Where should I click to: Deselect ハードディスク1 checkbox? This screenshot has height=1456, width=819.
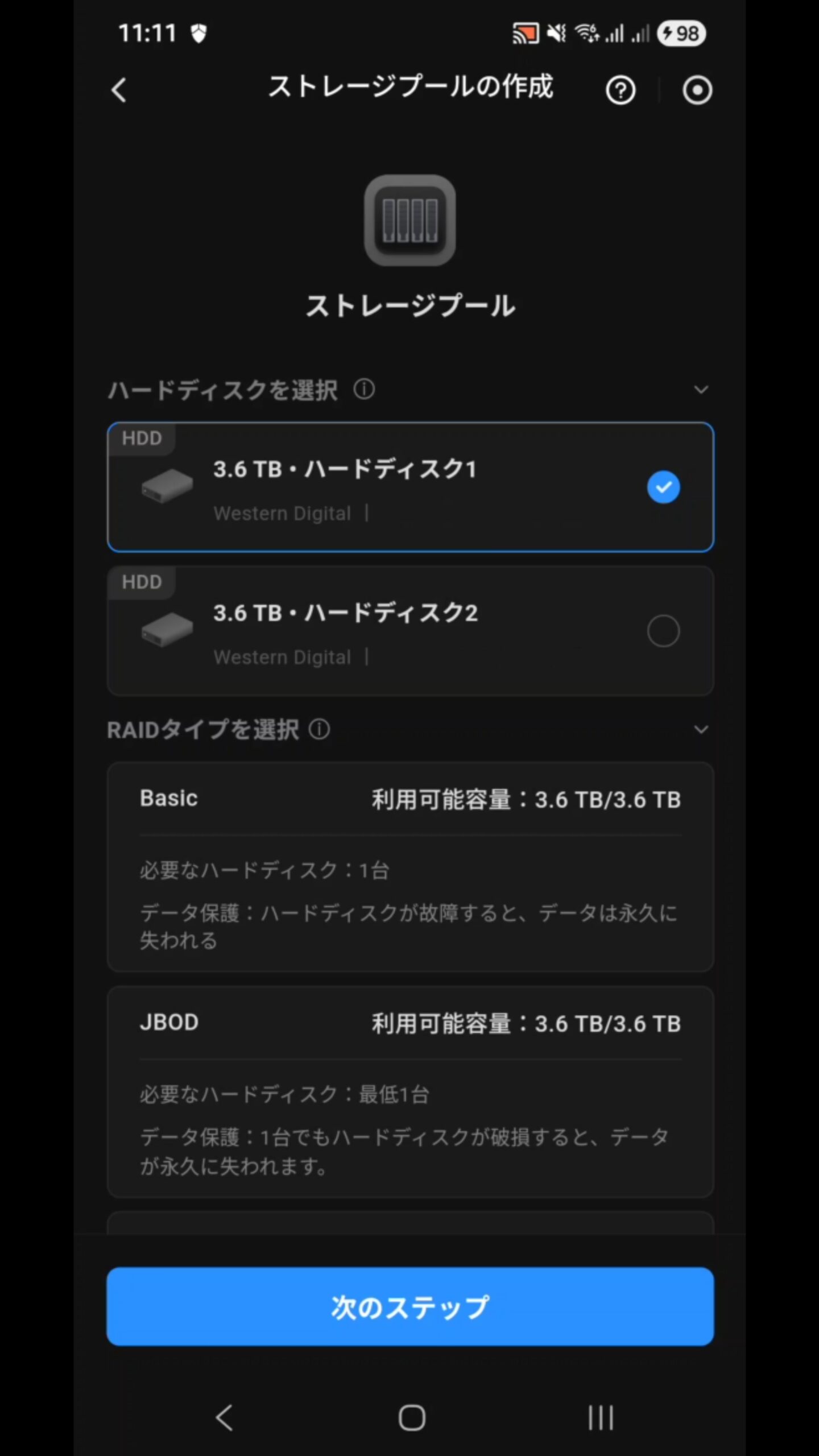(x=663, y=487)
